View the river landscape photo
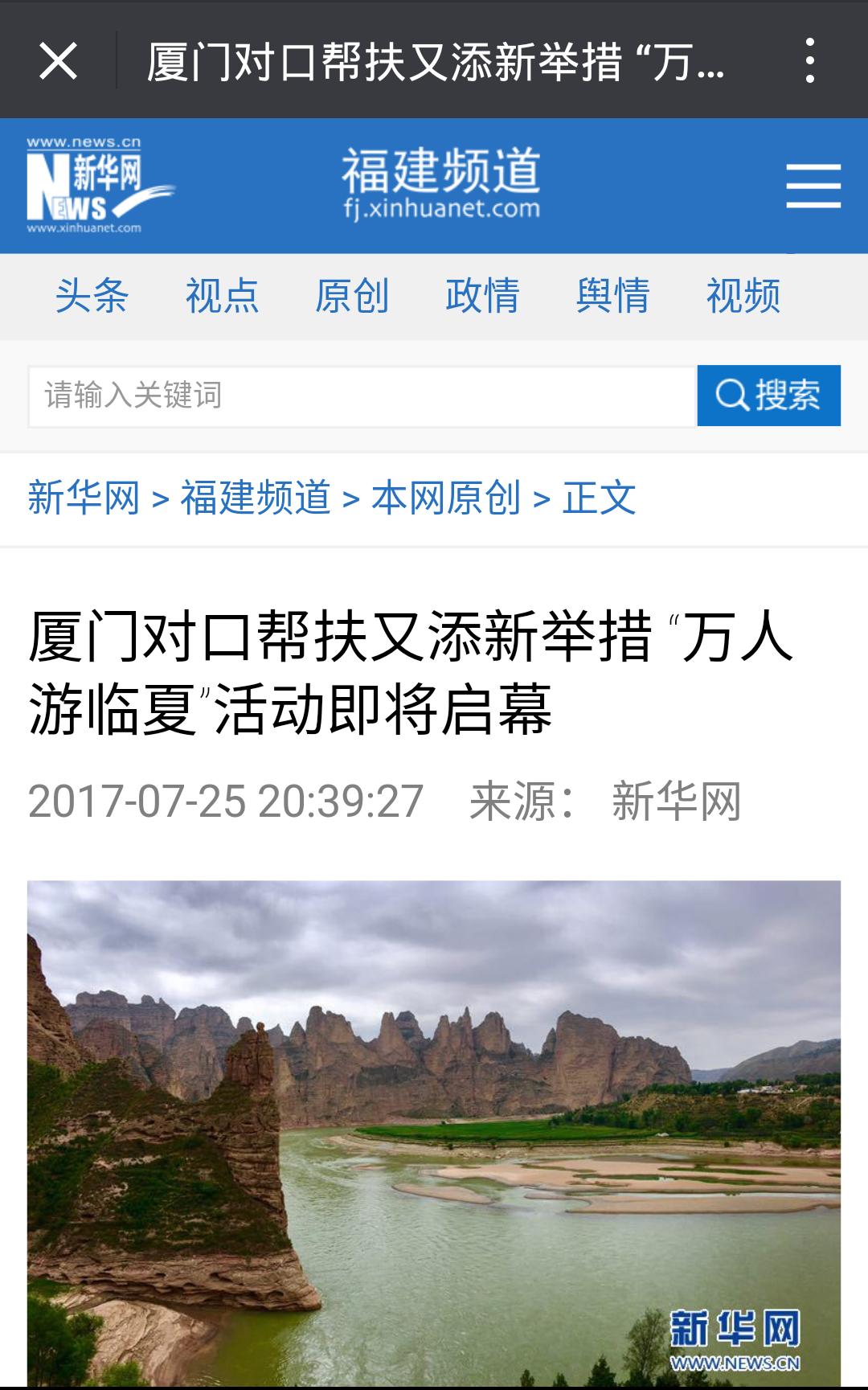Viewport: 868px width, 1390px height. [434, 1126]
